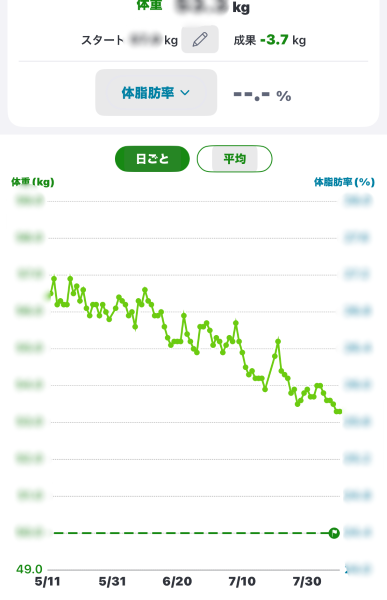The height and width of the screenshot is (600, 387).
Task: Switch the graph to 日ごと view
Action: tap(152, 159)
